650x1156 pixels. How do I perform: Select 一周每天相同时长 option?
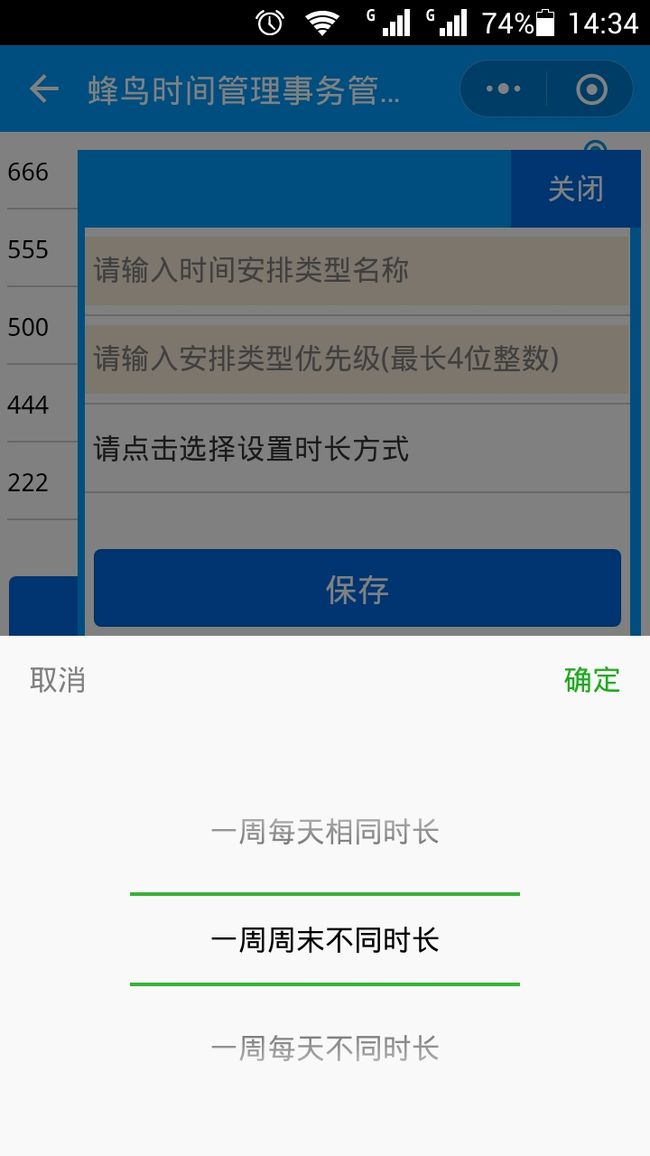[x=325, y=833]
